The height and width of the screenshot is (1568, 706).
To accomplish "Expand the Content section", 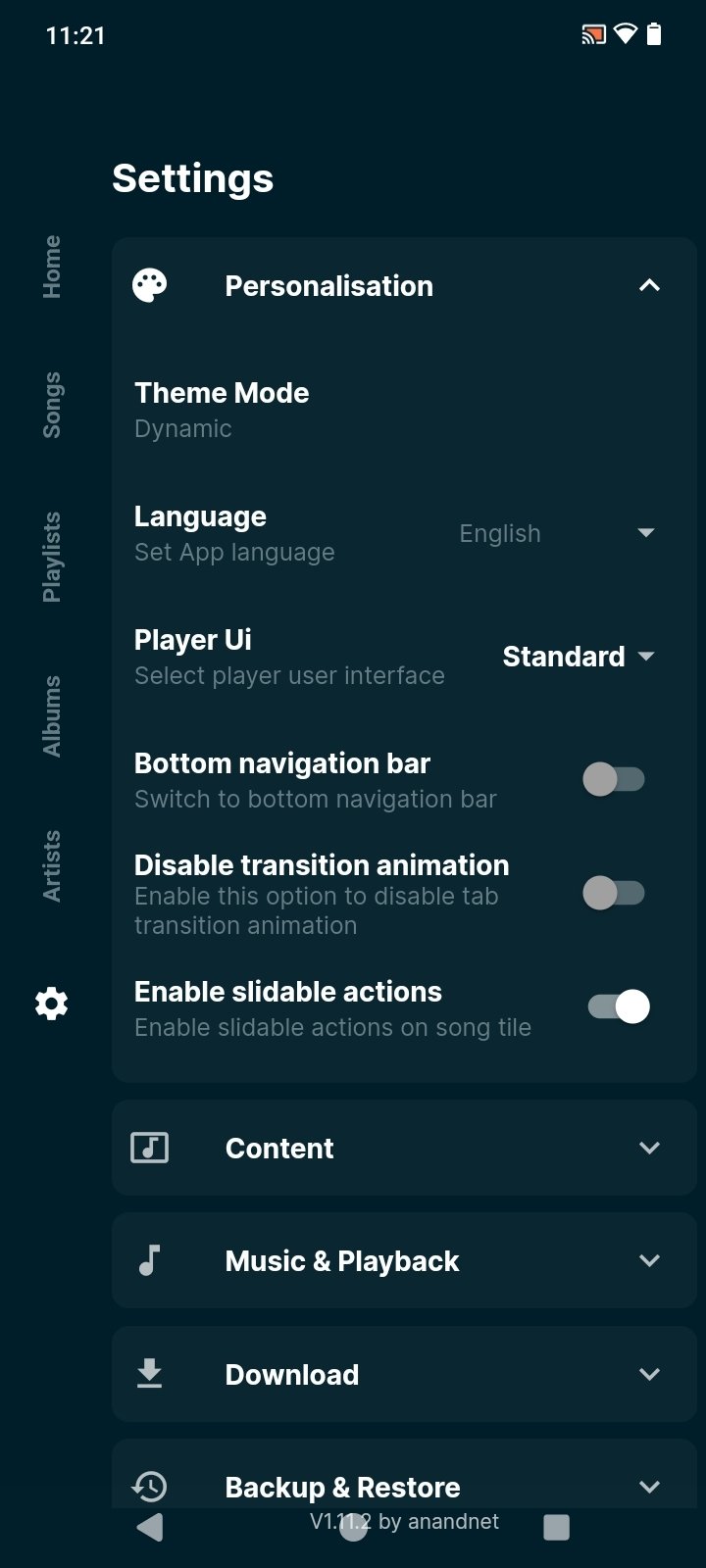I will click(404, 1148).
